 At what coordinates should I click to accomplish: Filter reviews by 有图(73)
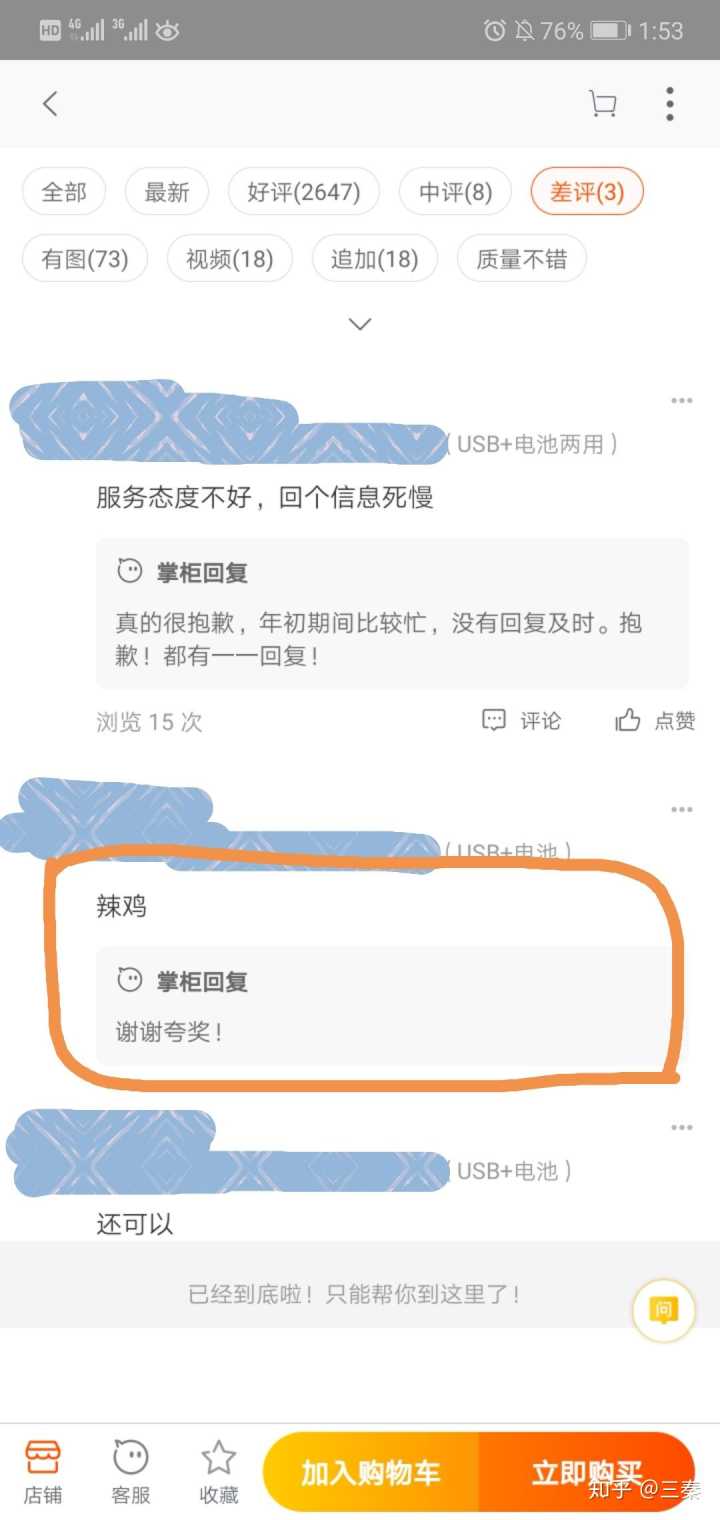point(85,260)
